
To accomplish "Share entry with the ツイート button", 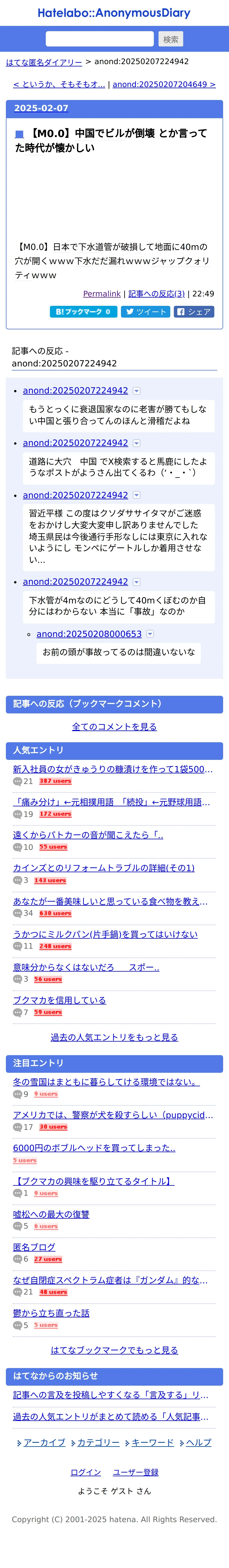I will pyautogui.click(x=146, y=312).
